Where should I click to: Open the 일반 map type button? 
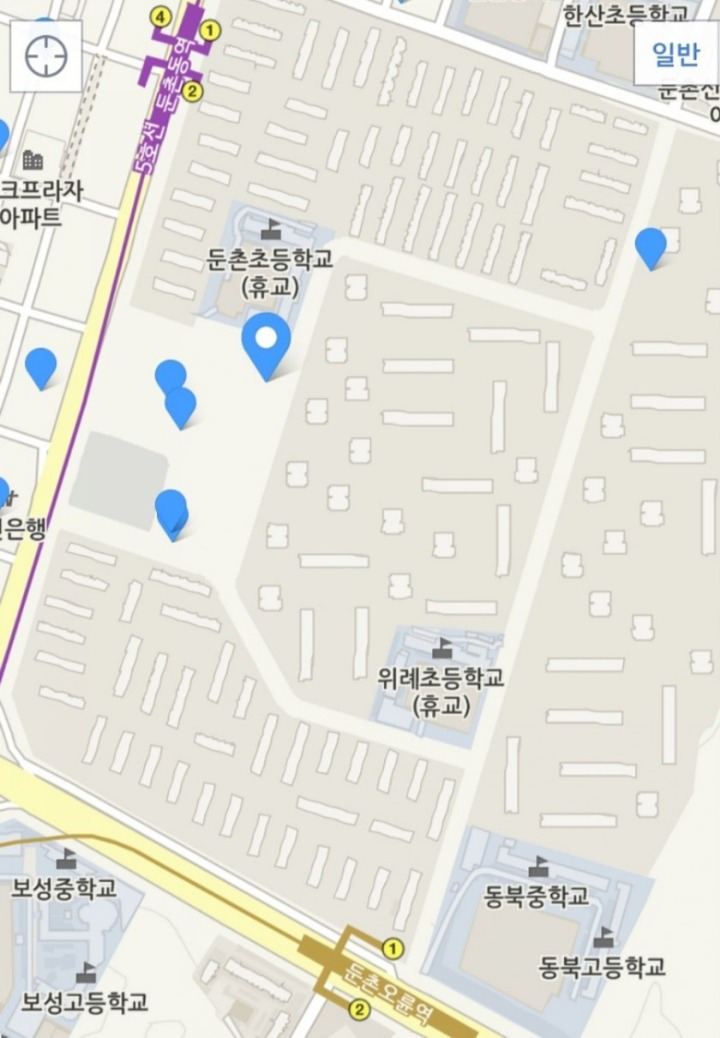pyautogui.click(x=675, y=54)
